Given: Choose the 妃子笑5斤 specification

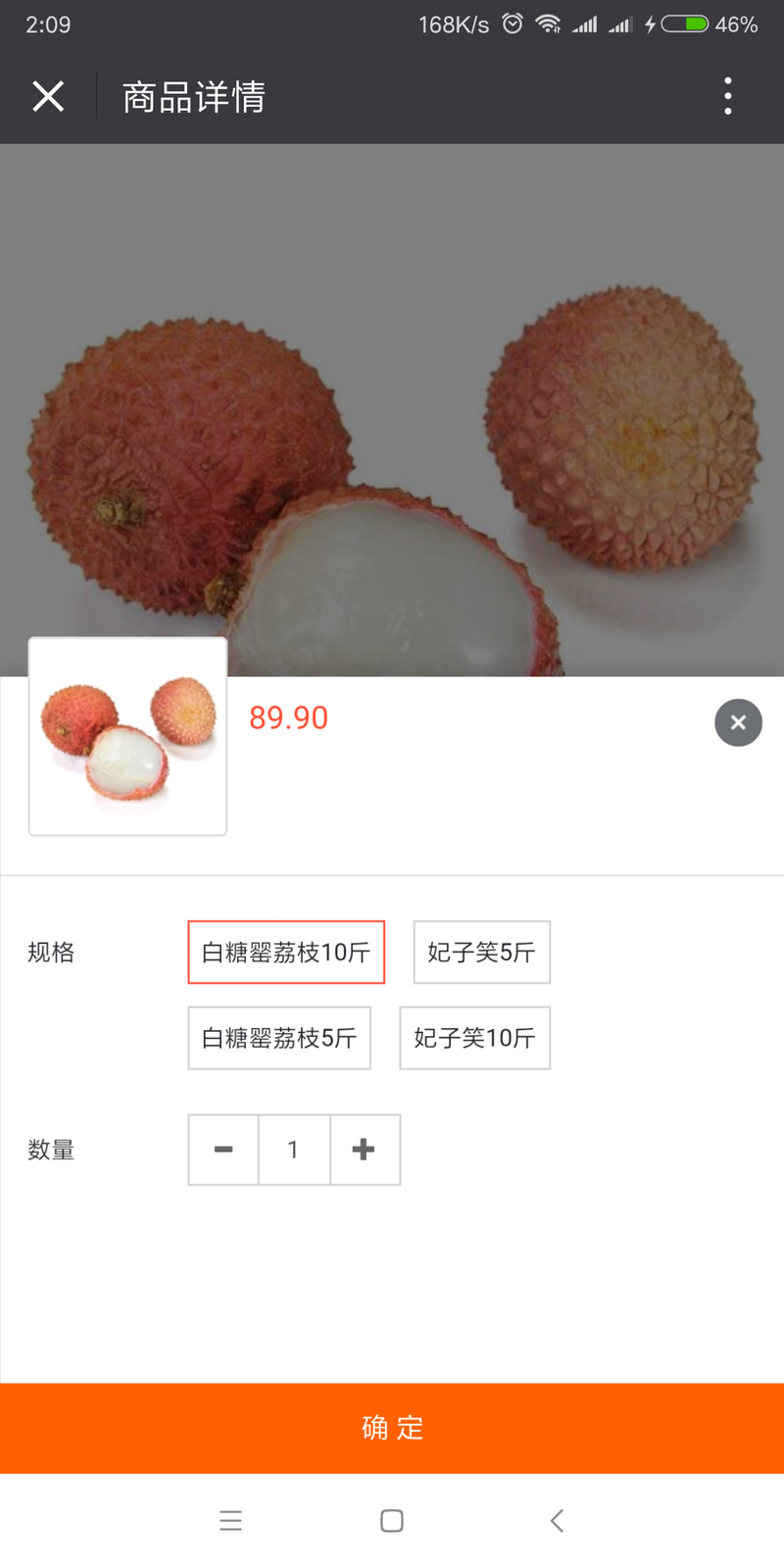Looking at the screenshot, I should pyautogui.click(x=481, y=952).
